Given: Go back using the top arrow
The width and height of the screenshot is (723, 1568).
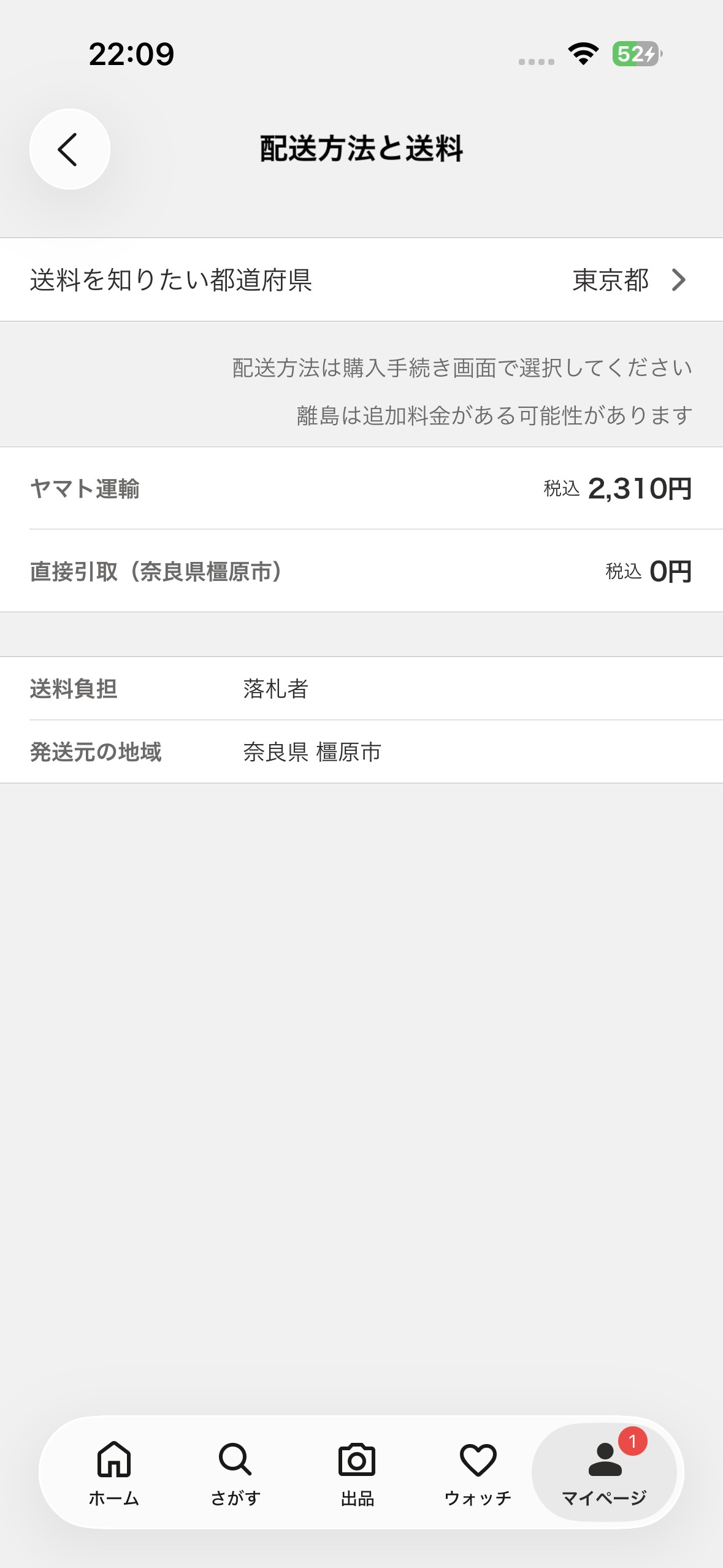Looking at the screenshot, I should click(69, 149).
